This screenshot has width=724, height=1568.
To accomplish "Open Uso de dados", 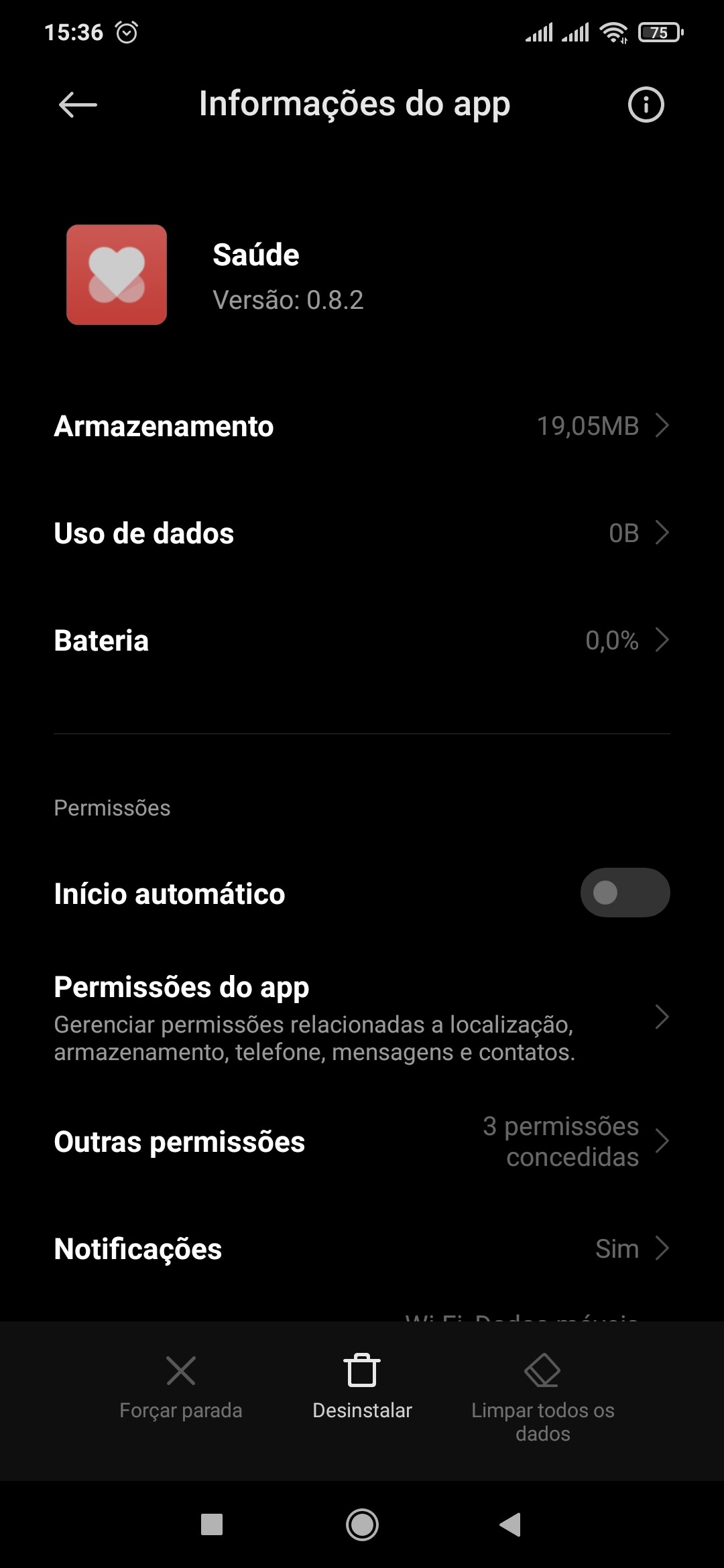I will click(x=362, y=533).
